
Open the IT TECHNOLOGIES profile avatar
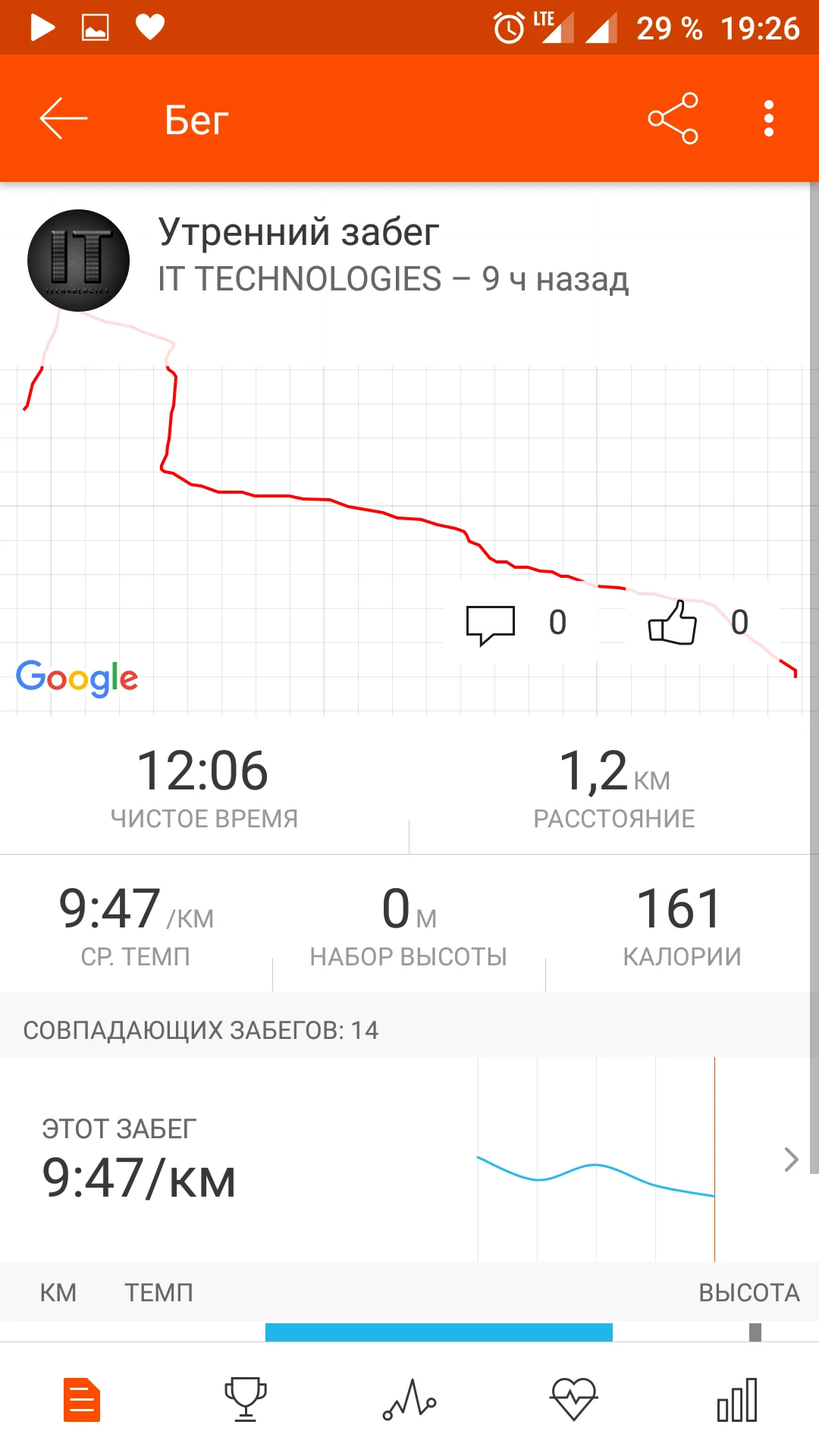point(79,261)
